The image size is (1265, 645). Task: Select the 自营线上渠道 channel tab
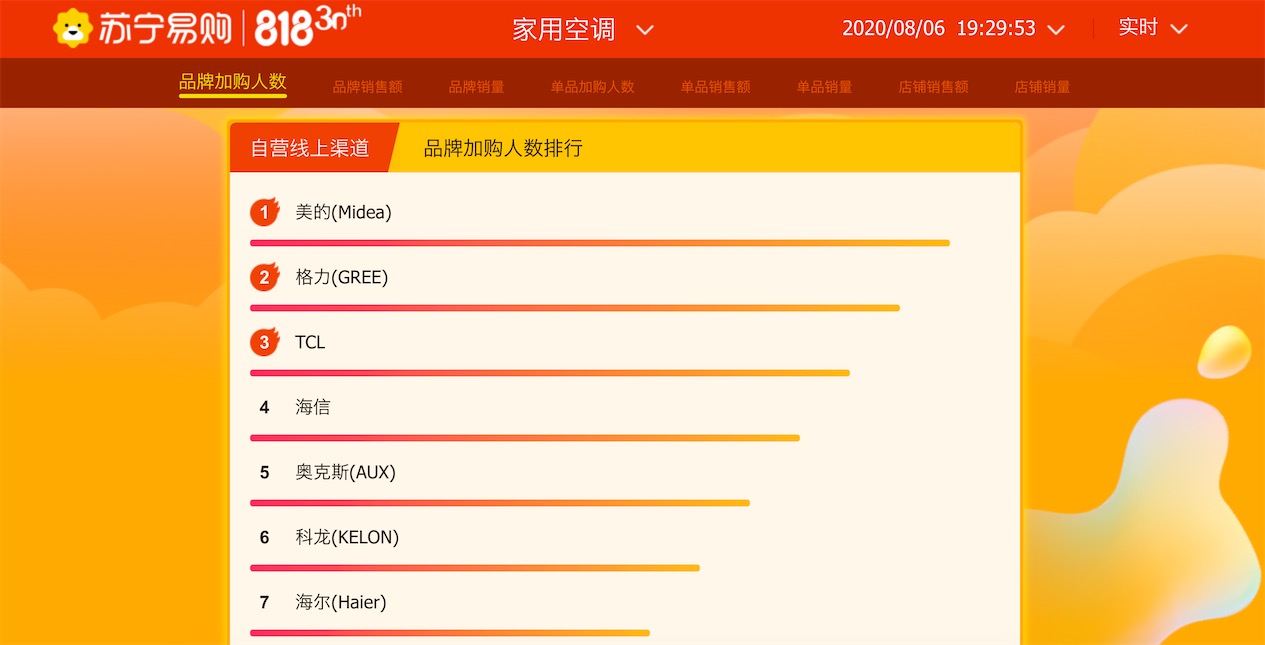[x=309, y=148]
